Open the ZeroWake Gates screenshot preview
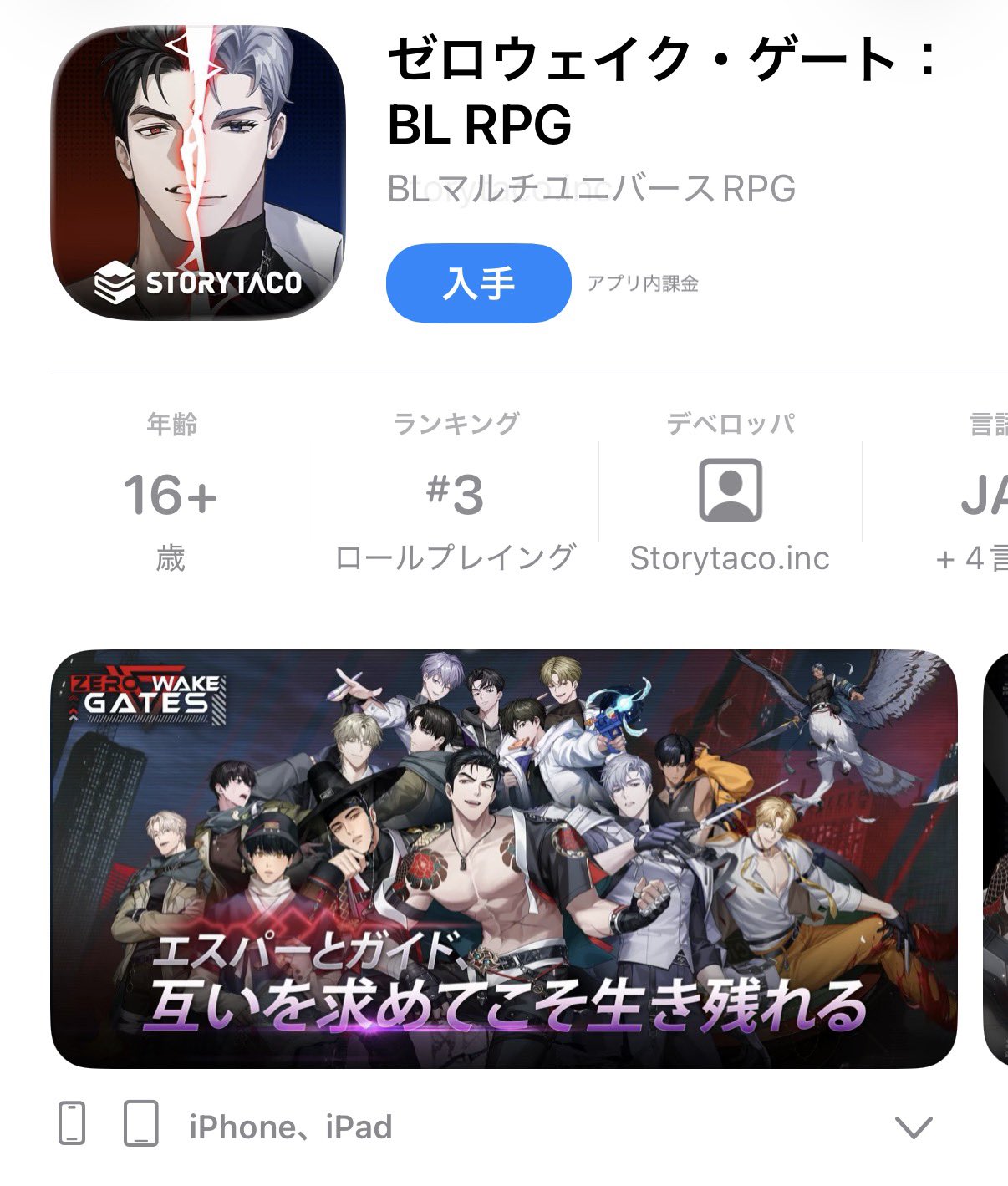 [503, 858]
